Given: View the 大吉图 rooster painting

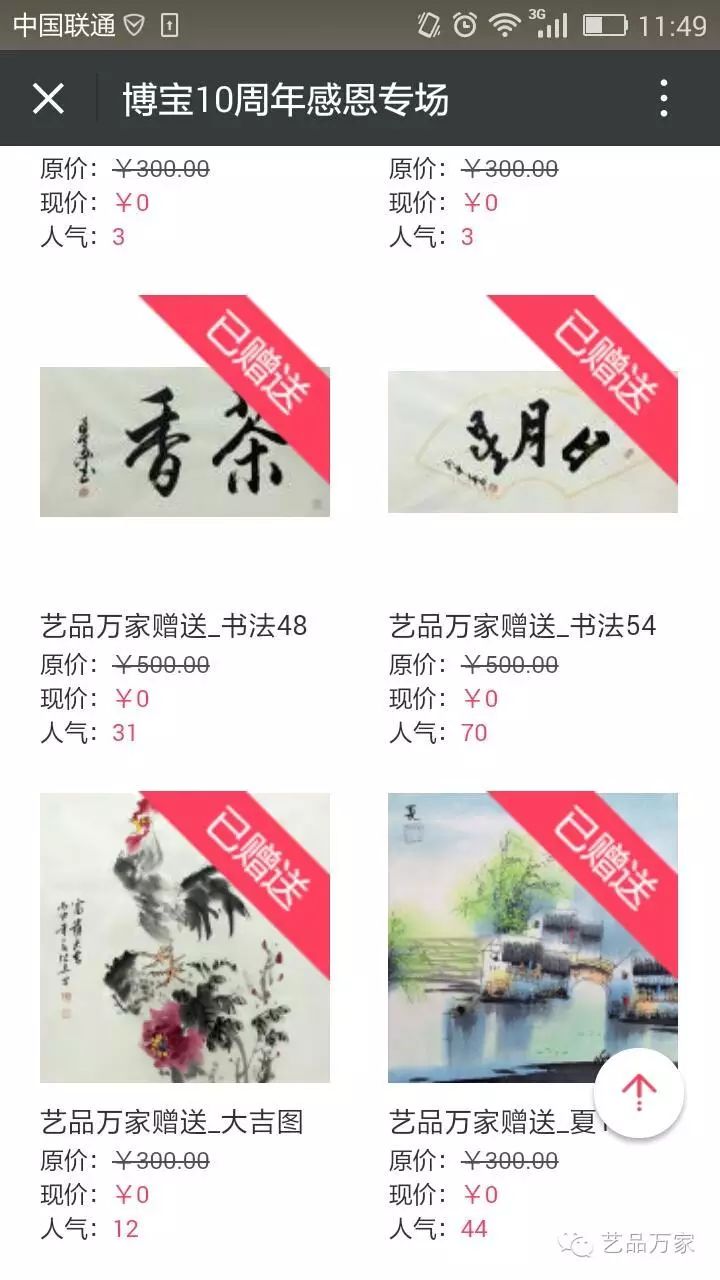Looking at the screenshot, I should click(185, 938).
